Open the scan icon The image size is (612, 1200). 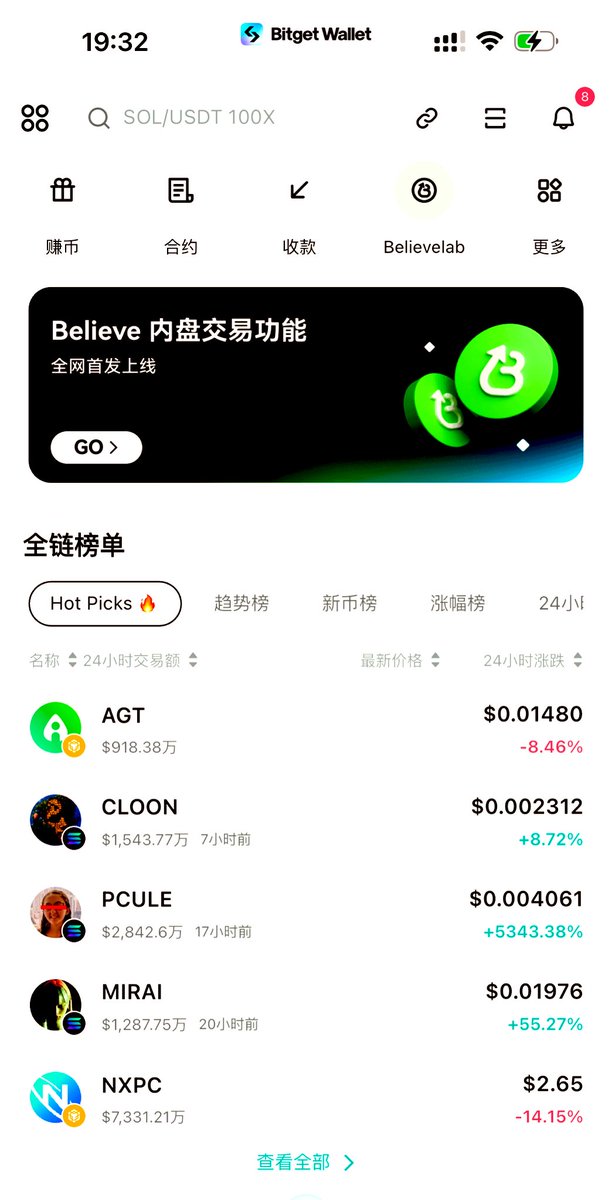[495, 118]
